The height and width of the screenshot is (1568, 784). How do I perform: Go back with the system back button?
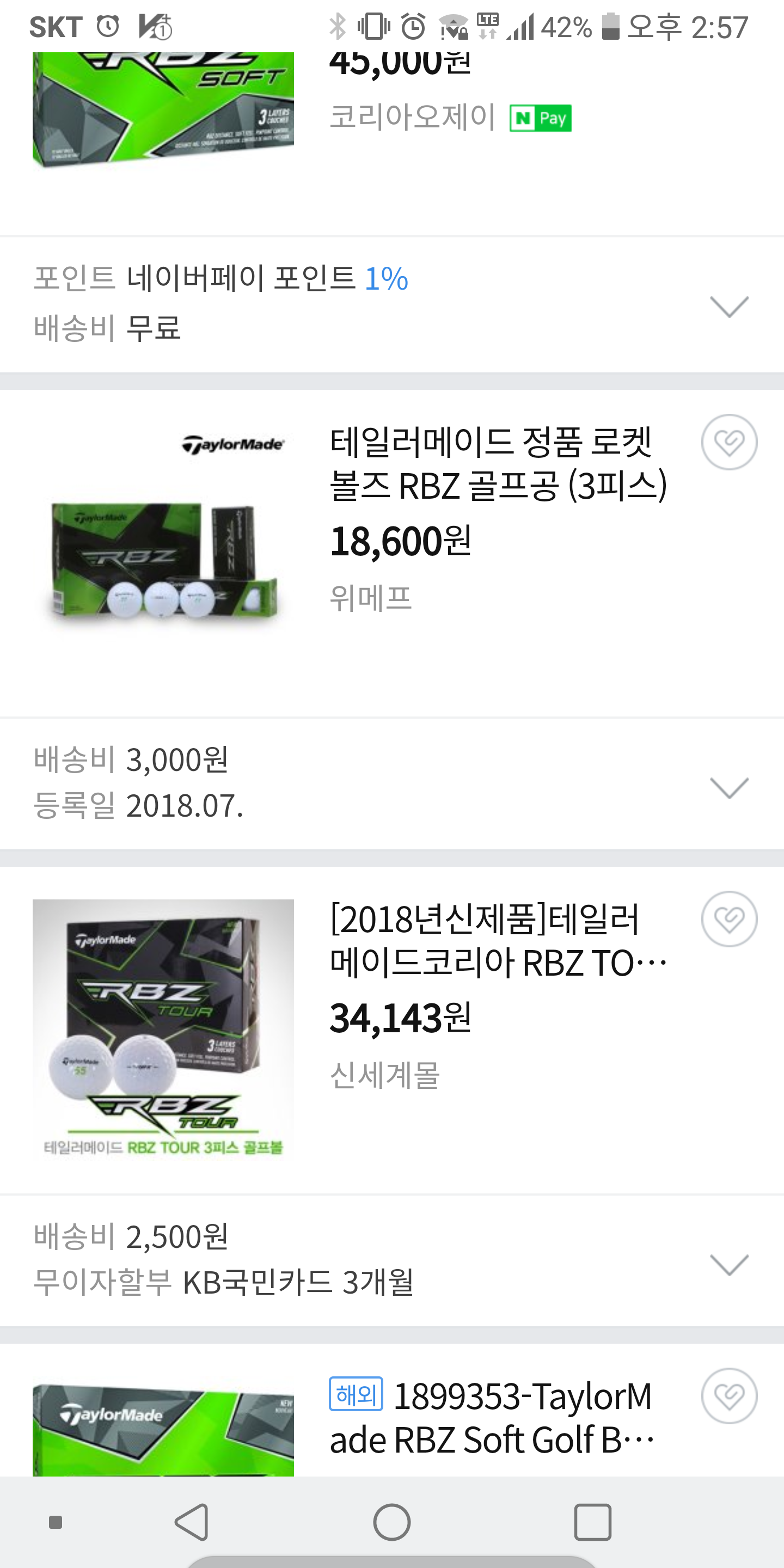(x=192, y=1522)
